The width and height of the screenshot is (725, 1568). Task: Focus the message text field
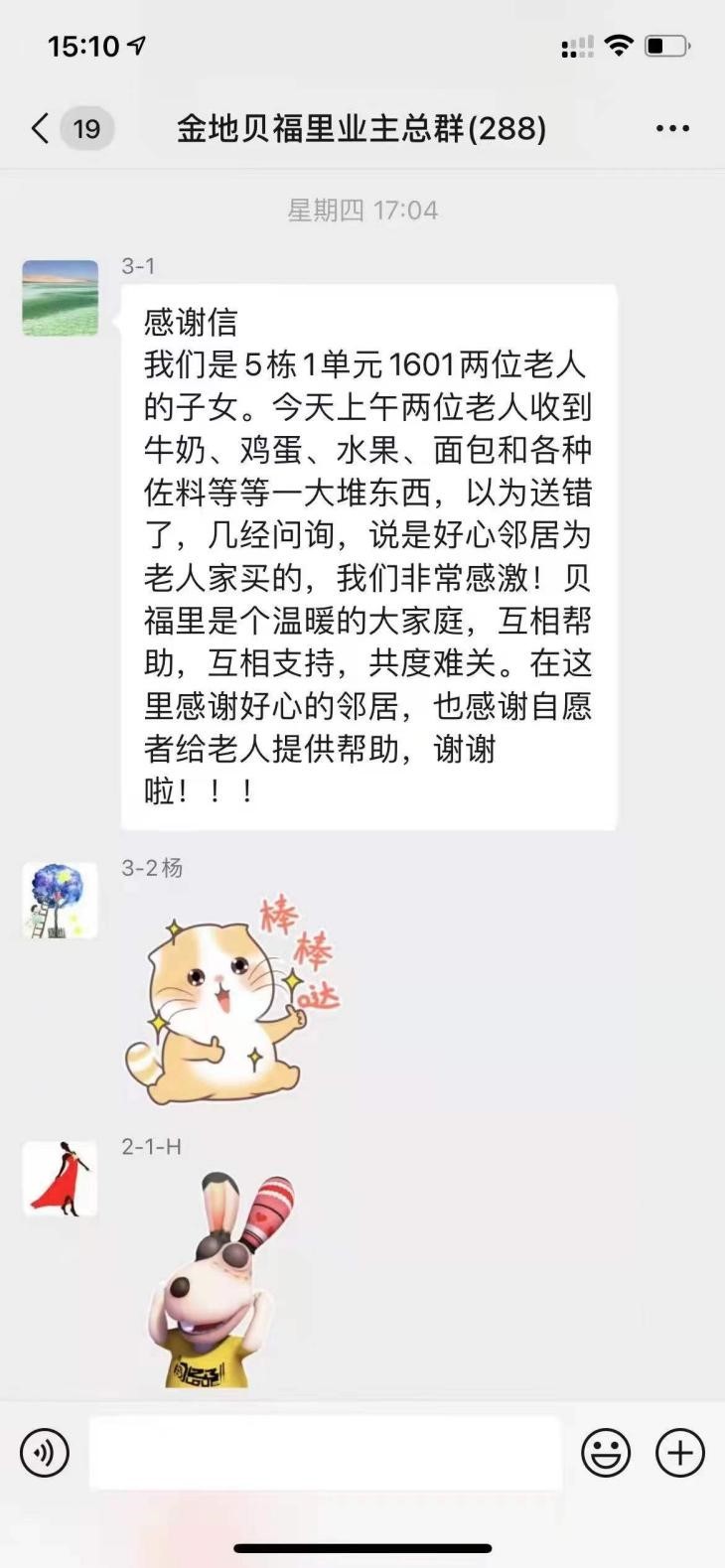(325, 1453)
